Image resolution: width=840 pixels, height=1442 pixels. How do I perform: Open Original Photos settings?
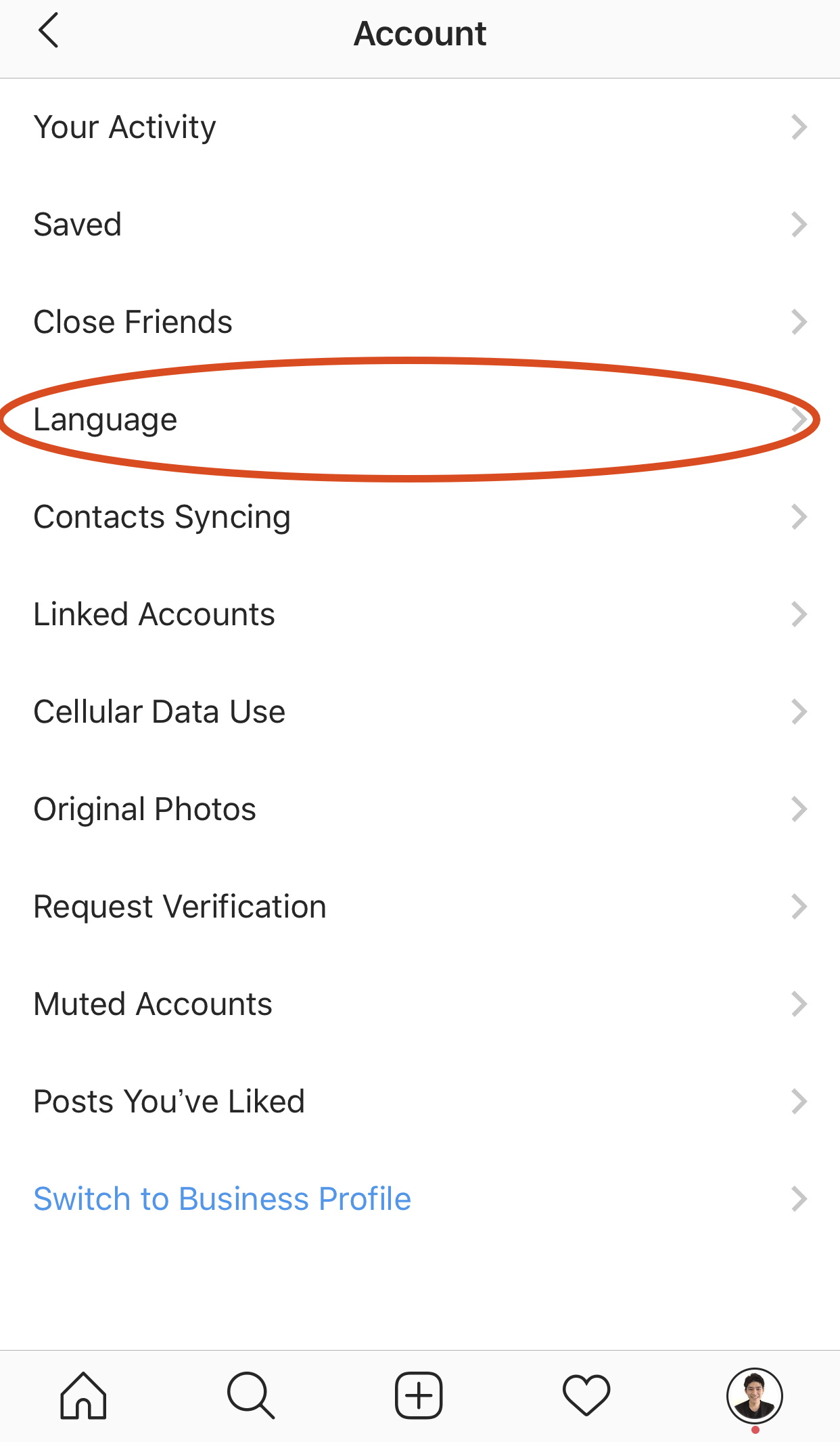pos(420,809)
